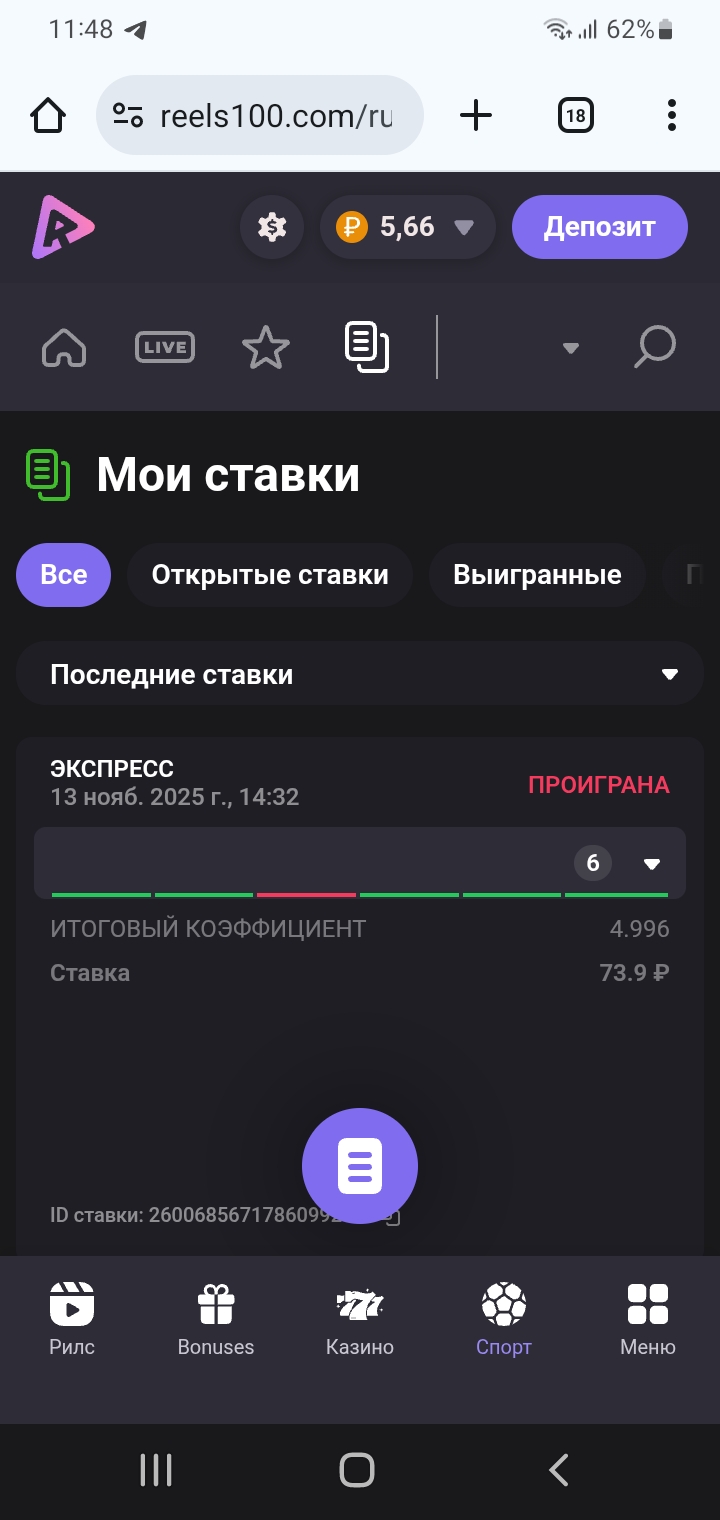This screenshot has height=1520, width=720.
Task: Open favorites star
Action: tap(266, 347)
